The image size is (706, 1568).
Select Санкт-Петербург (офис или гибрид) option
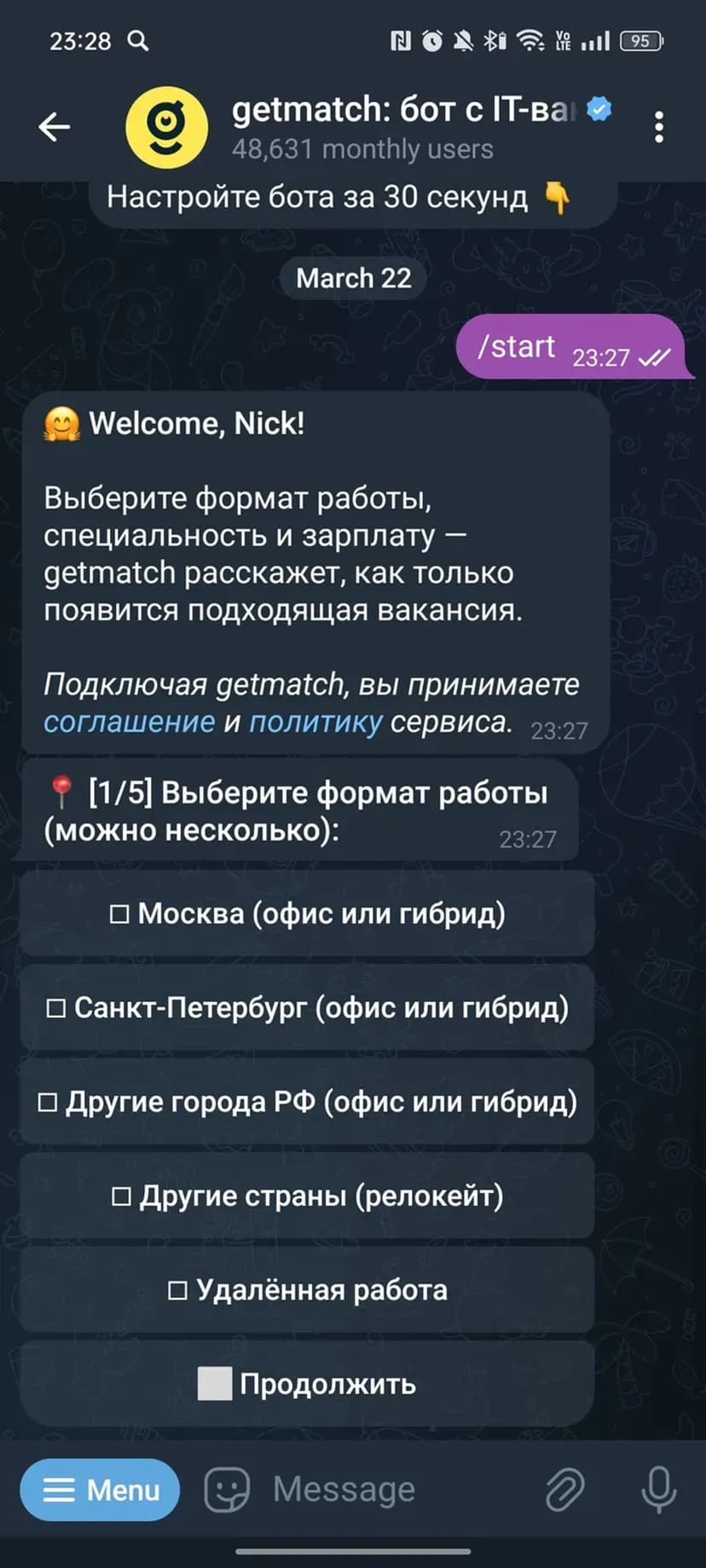tap(307, 1007)
